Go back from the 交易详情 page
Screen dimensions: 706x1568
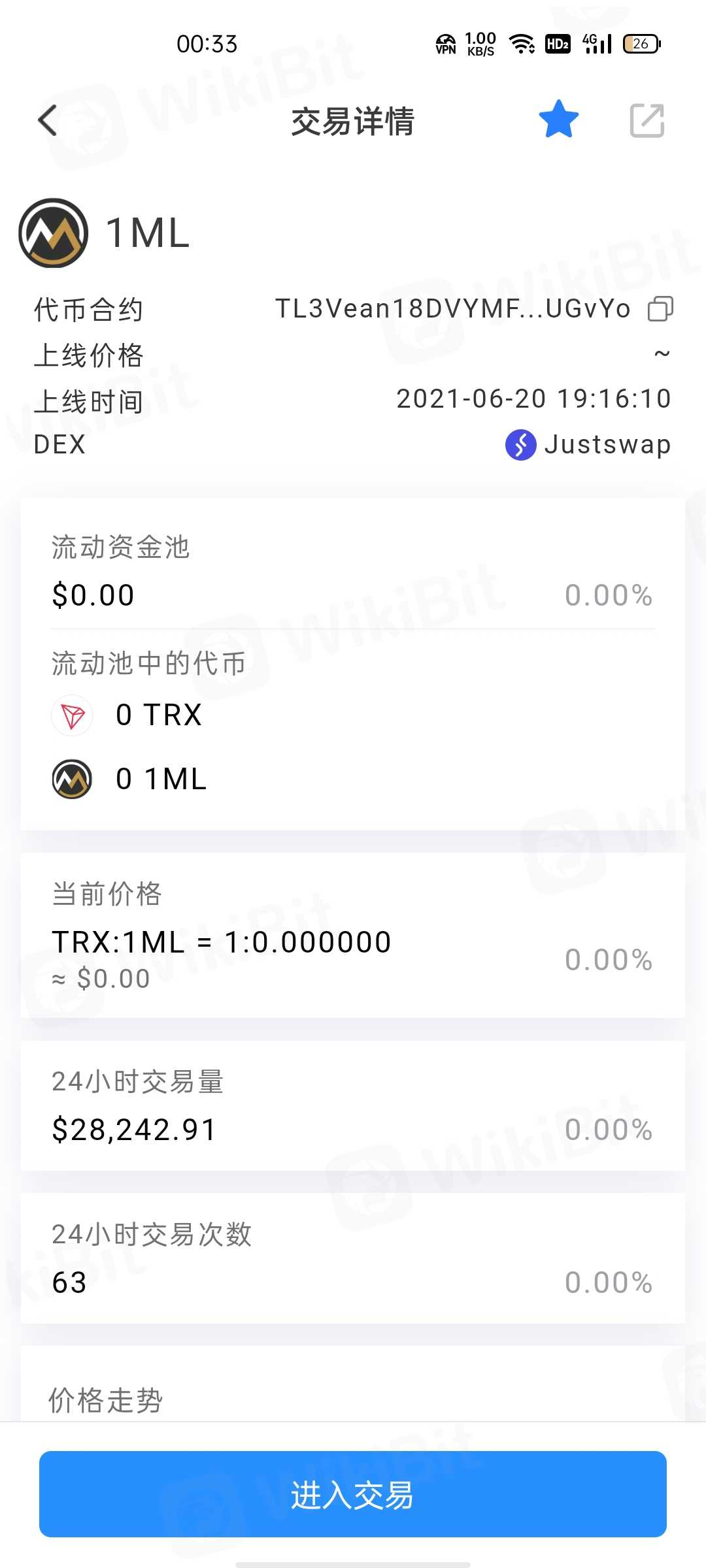48,121
